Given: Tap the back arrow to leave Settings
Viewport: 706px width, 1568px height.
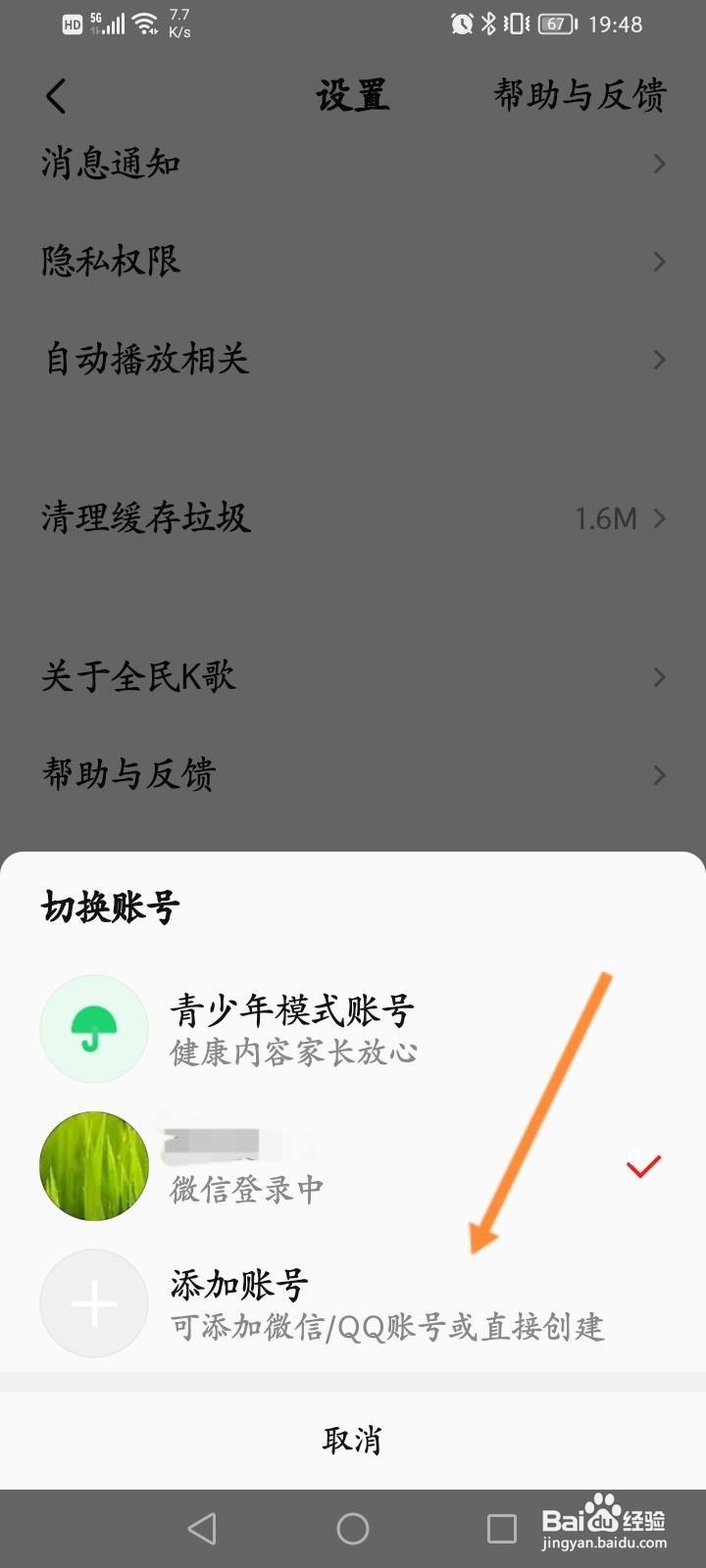Looking at the screenshot, I should (x=54, y=95).
